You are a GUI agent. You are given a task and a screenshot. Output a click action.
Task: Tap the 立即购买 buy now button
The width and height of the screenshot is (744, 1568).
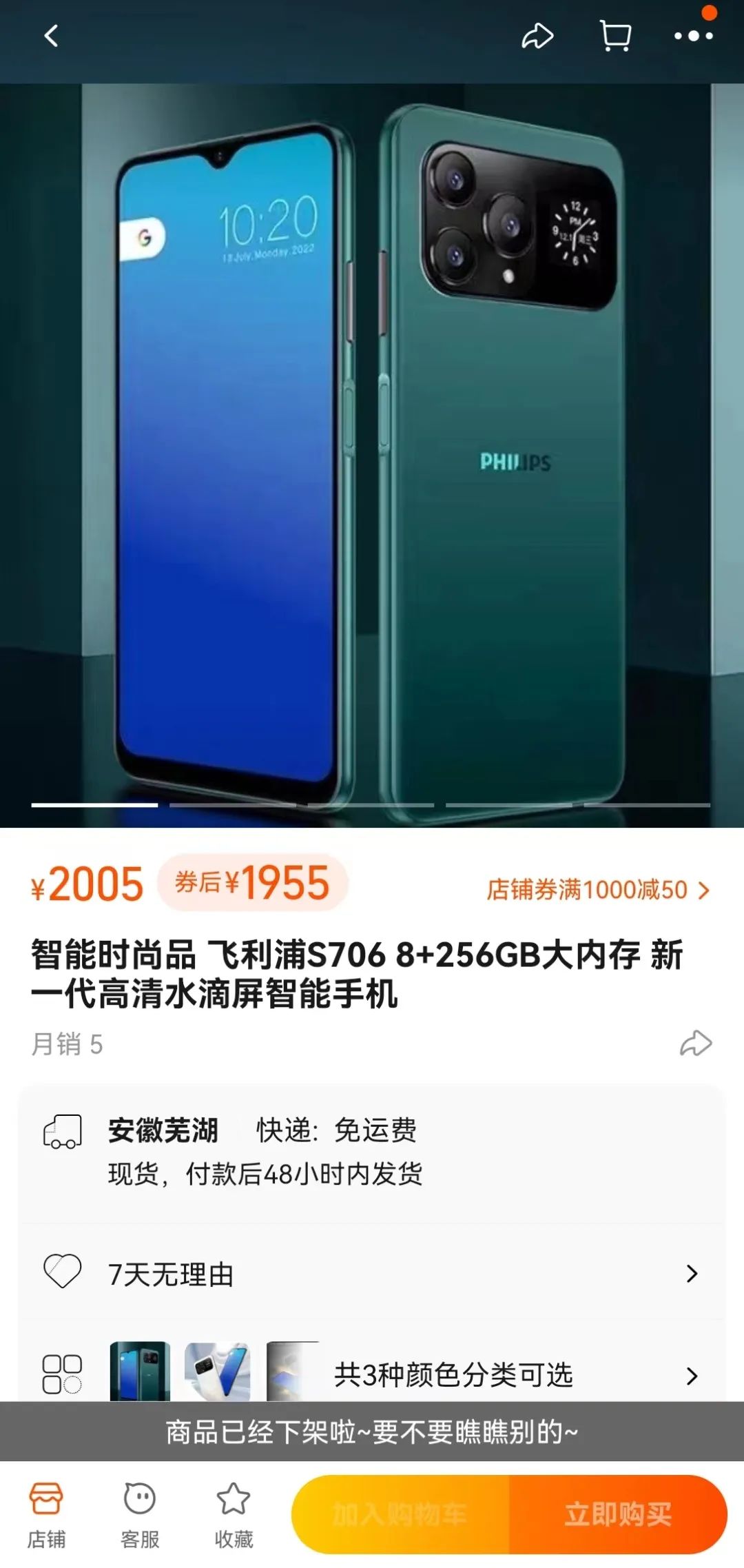pyautogui.click(x=618, y=1514)
